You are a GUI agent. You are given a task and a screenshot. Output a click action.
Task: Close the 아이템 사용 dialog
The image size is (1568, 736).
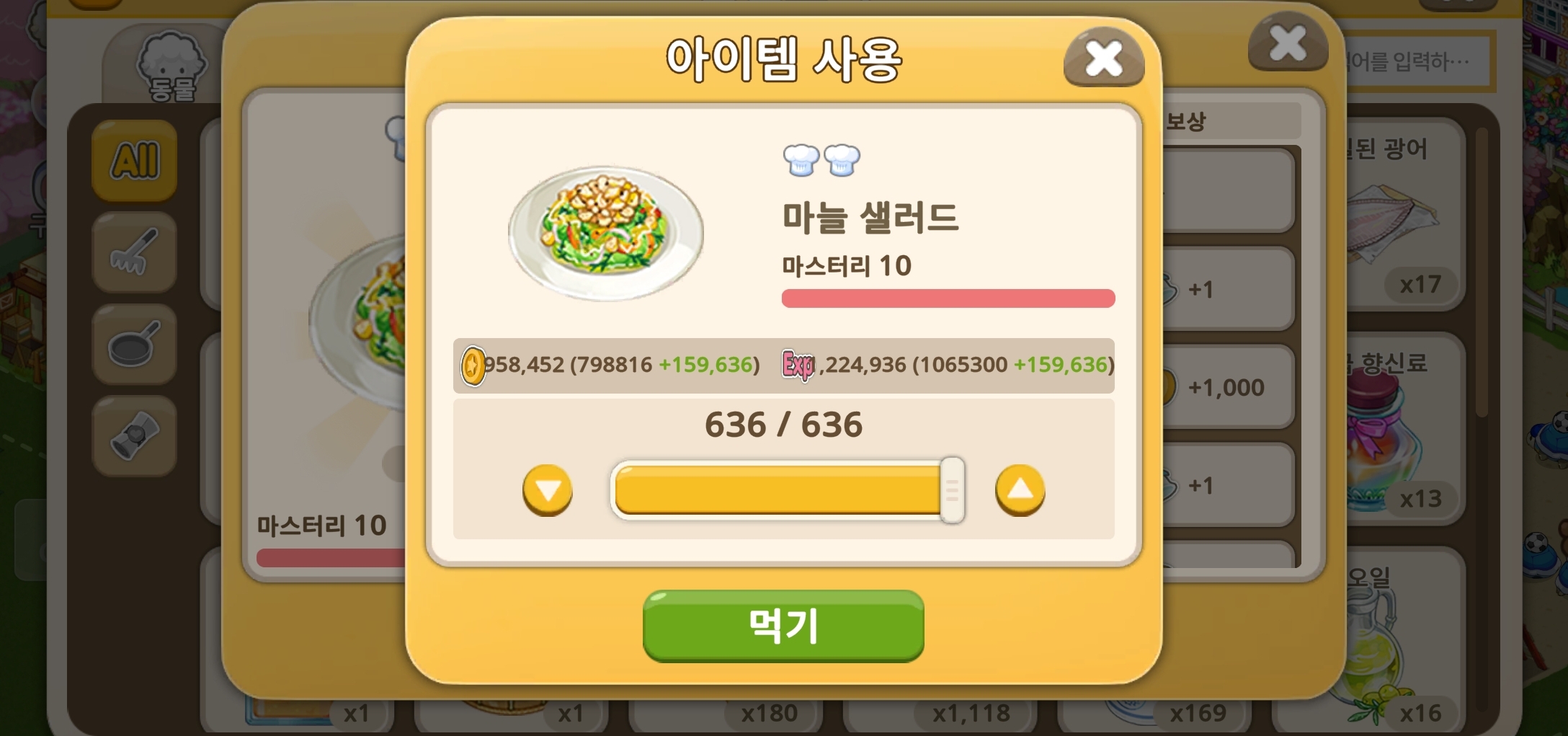click(1103, 58)
